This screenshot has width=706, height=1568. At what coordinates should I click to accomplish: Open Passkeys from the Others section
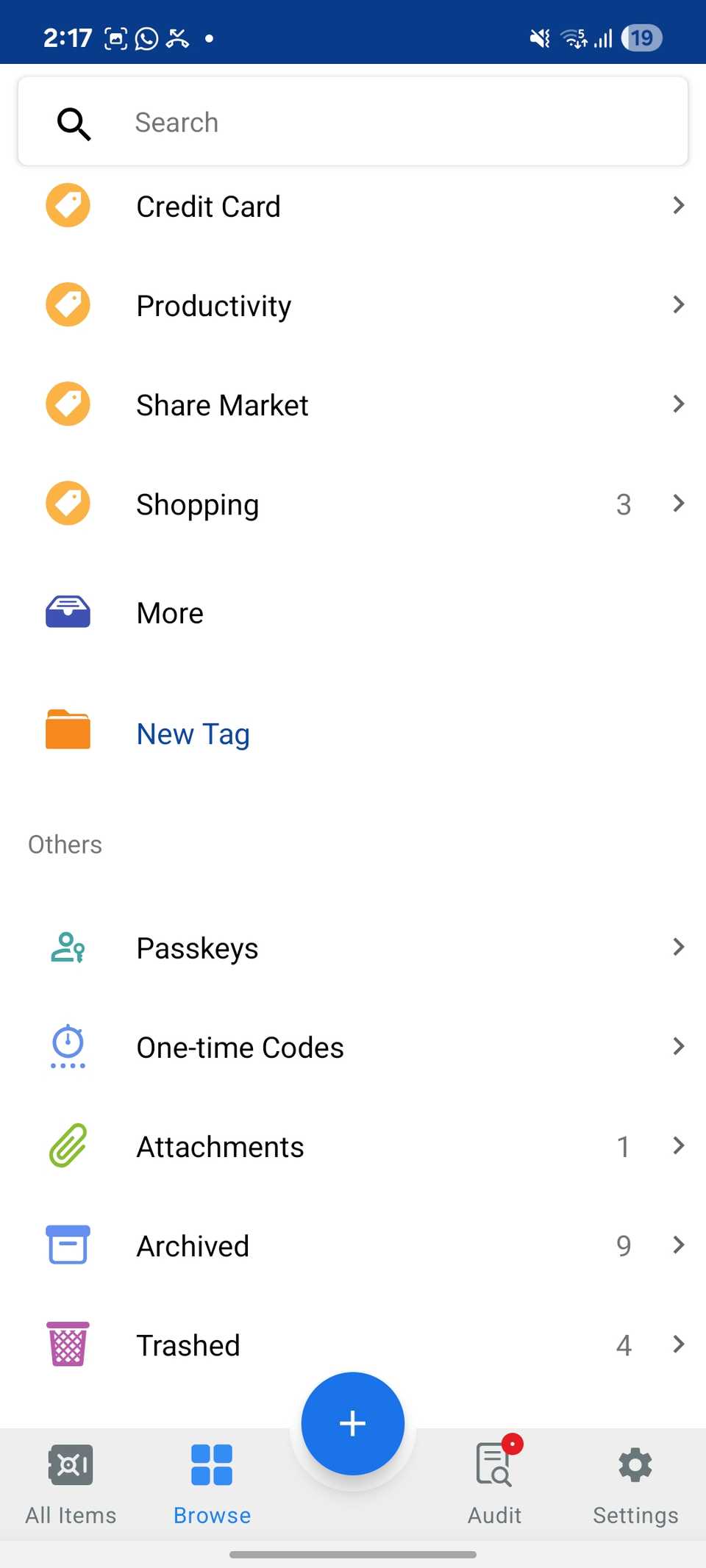tap(196, 948)
